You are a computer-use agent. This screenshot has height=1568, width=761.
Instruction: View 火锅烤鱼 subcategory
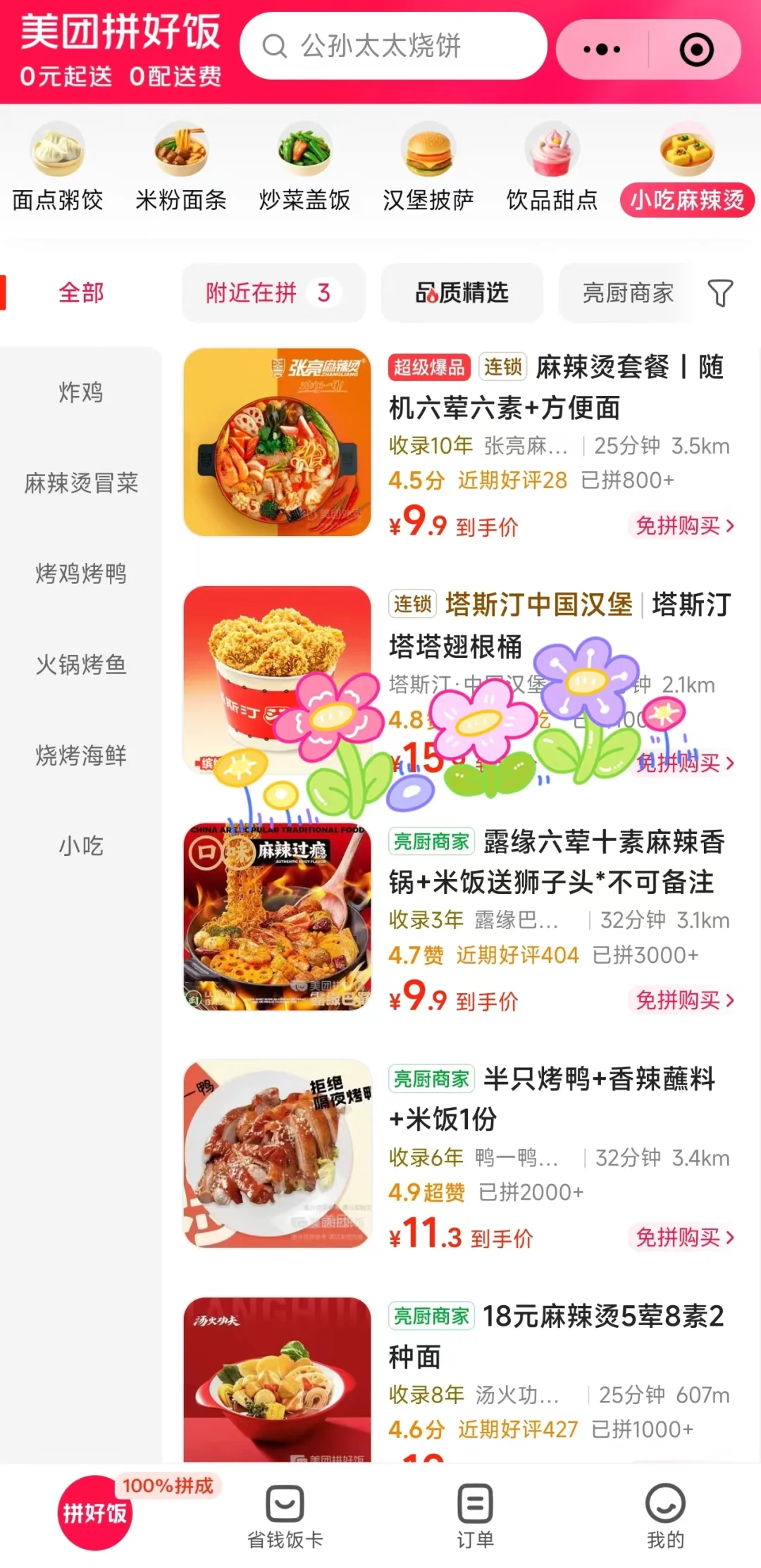click(x=81, y=664)
